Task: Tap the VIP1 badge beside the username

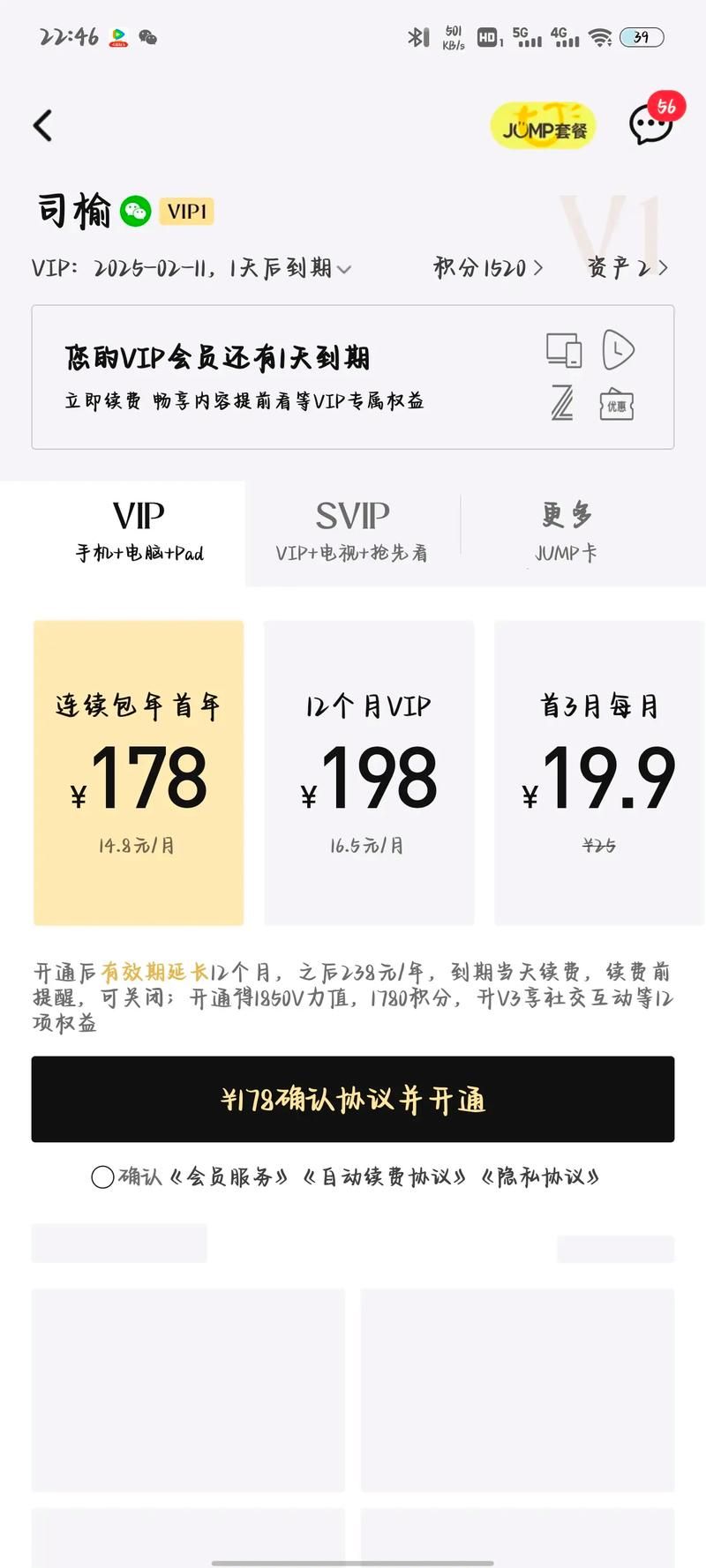Action: click(185, 211)
